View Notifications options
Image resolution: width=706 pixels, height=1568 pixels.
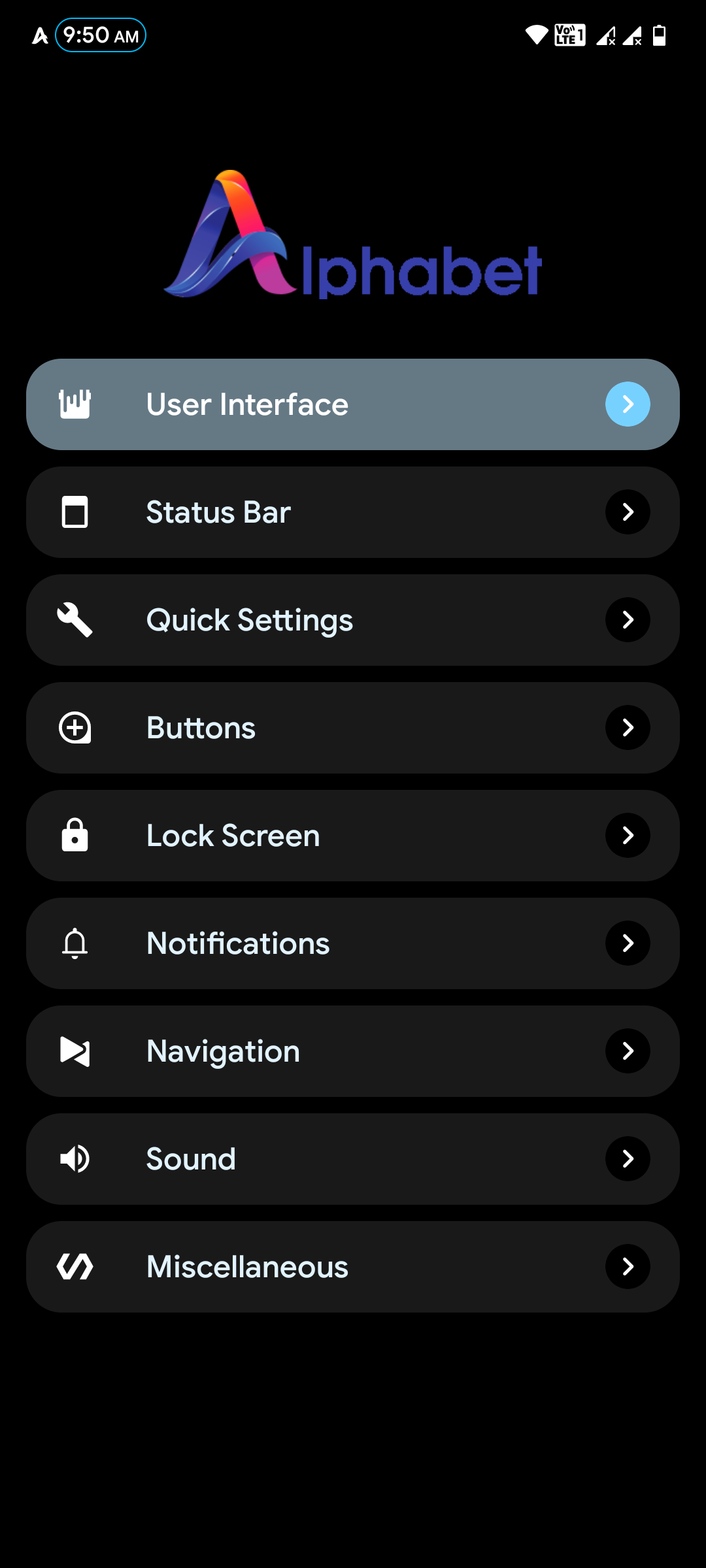click(x=353, y=943)
